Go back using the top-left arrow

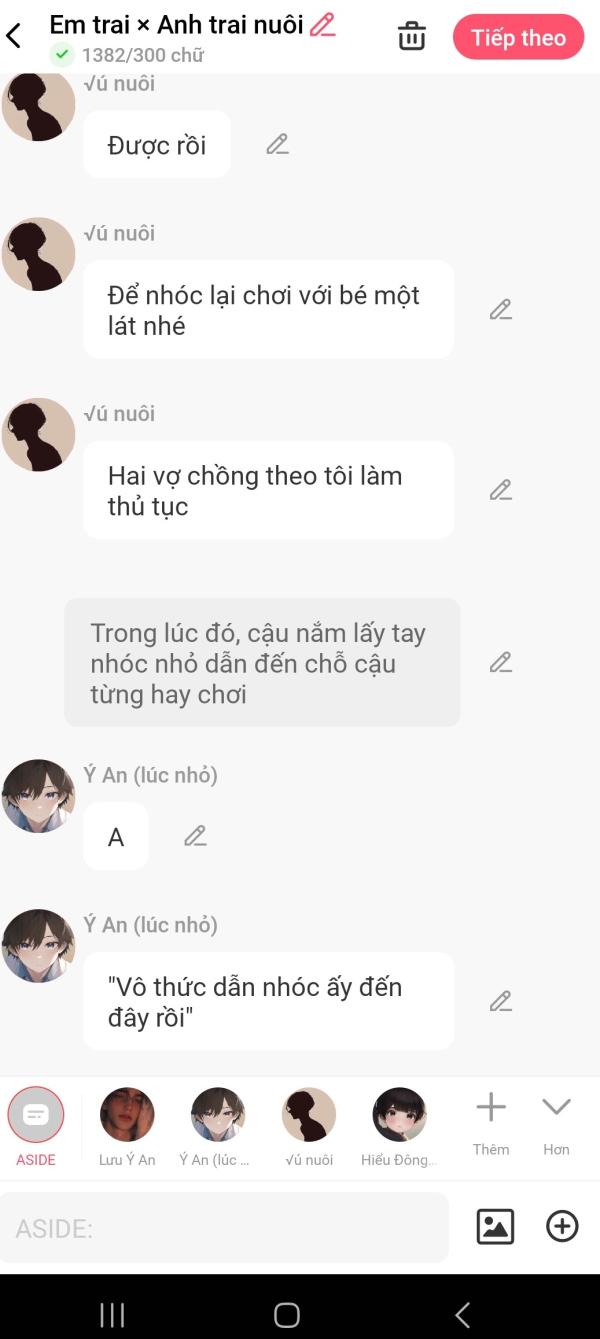click(x=14, y=37)
